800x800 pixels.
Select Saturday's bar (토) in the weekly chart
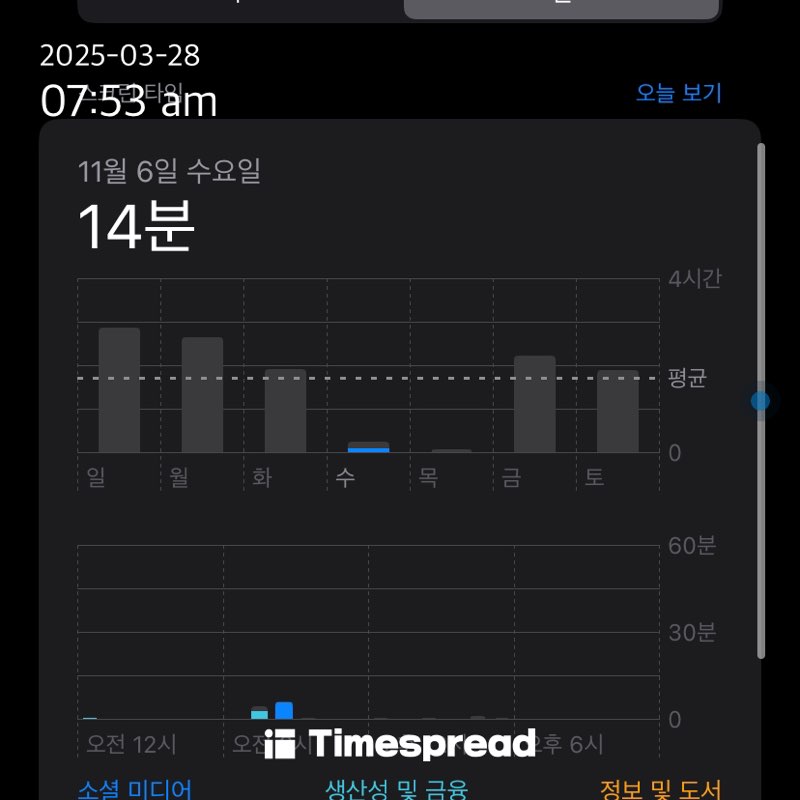point(617,411)
